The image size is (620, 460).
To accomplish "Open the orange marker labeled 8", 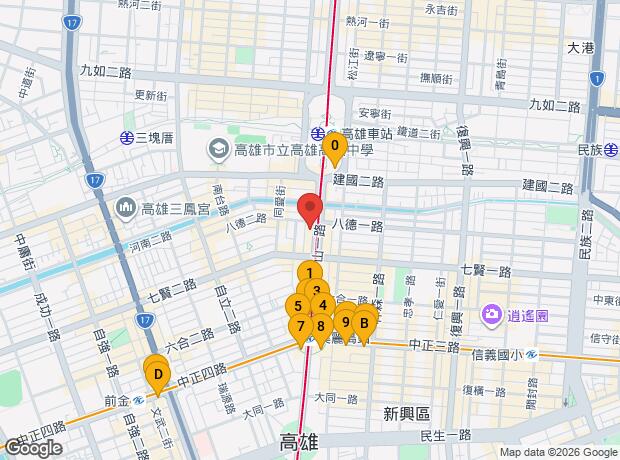I will (320, 325).
